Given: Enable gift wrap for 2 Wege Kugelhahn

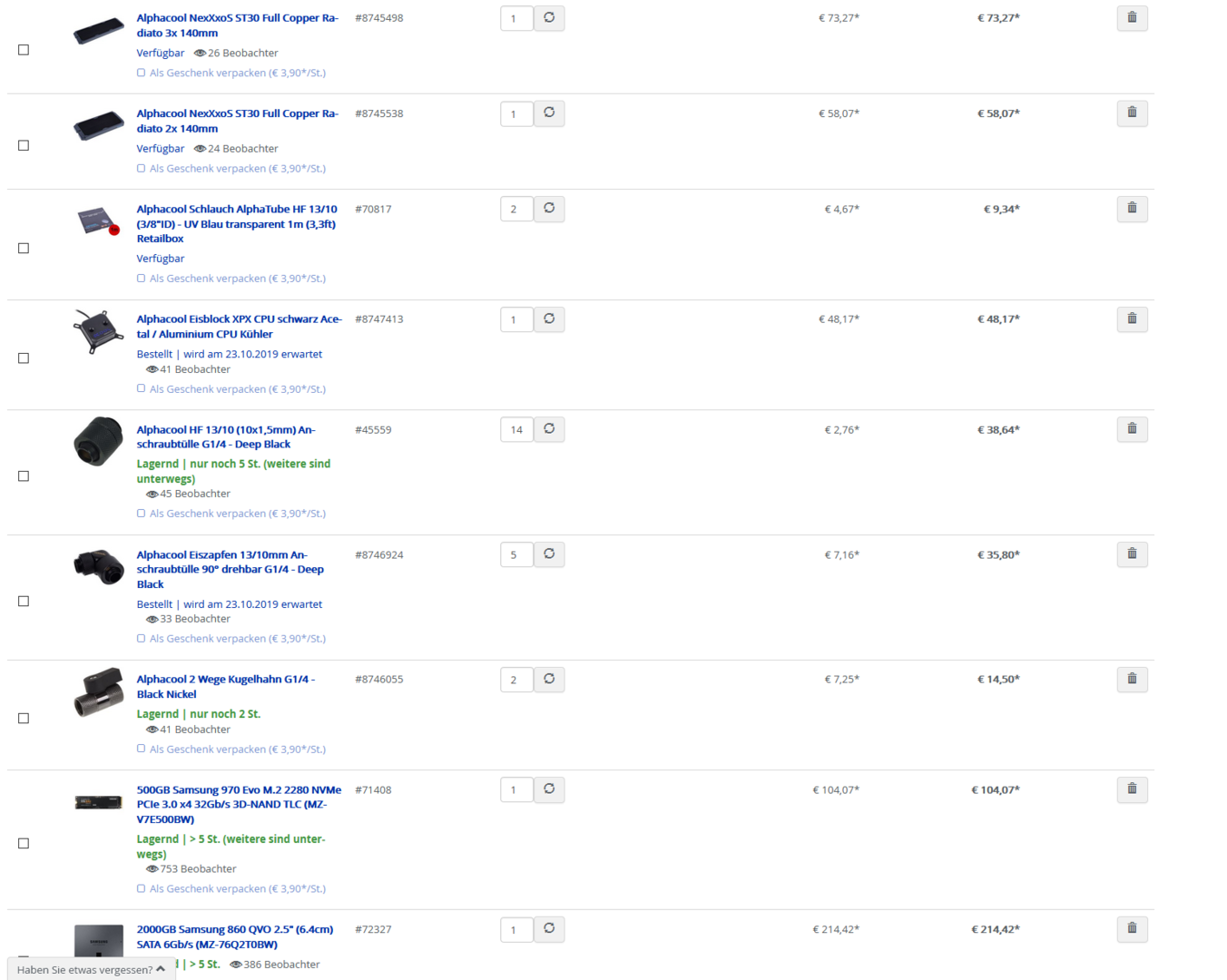Looking at the screenshot, I should pos(141,750).
